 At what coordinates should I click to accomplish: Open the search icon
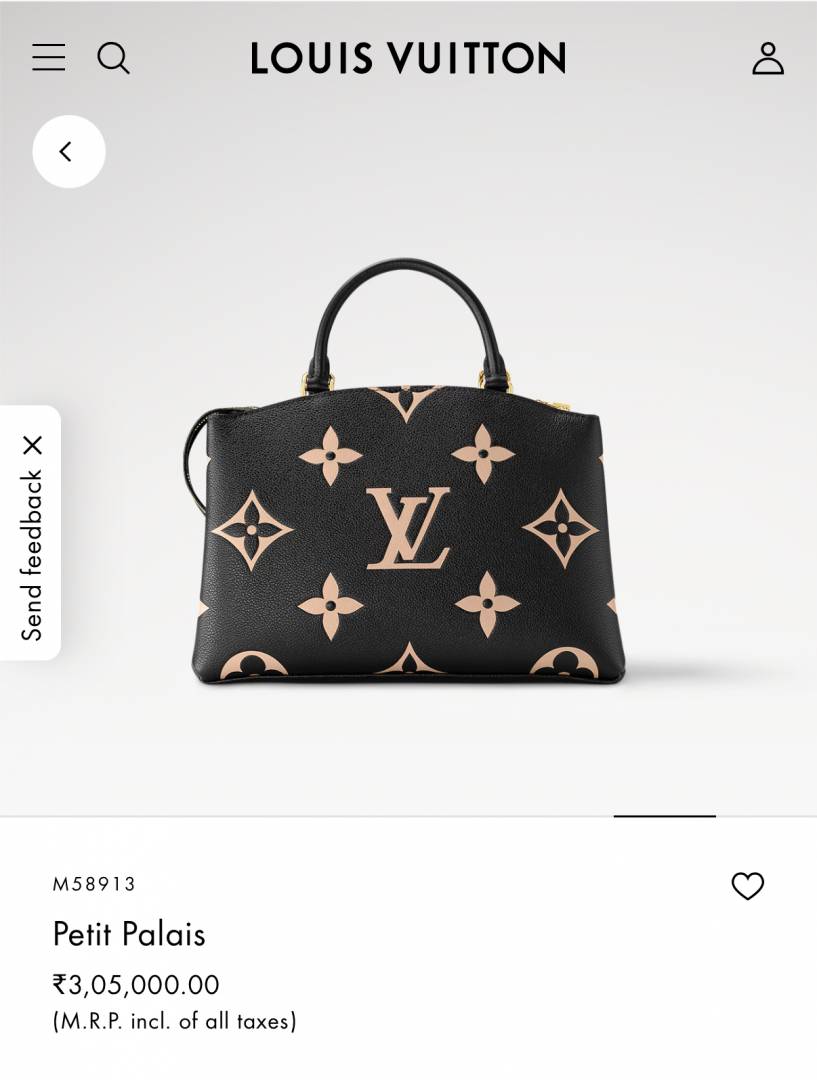113,58
